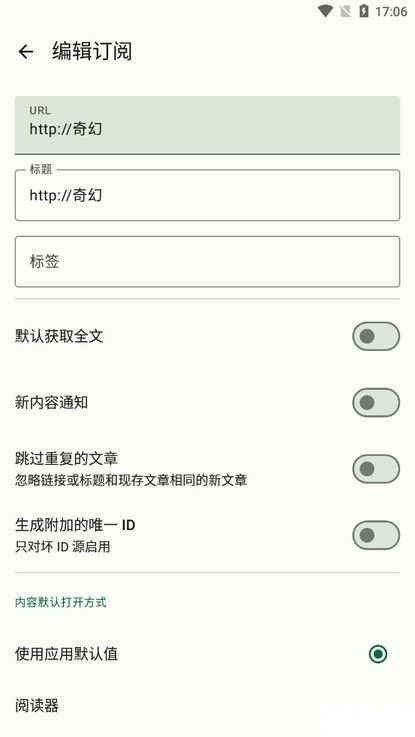Turn on 新内容通知 switch
415x737 pixels.
pyautogui.click(x=376, y=402)
